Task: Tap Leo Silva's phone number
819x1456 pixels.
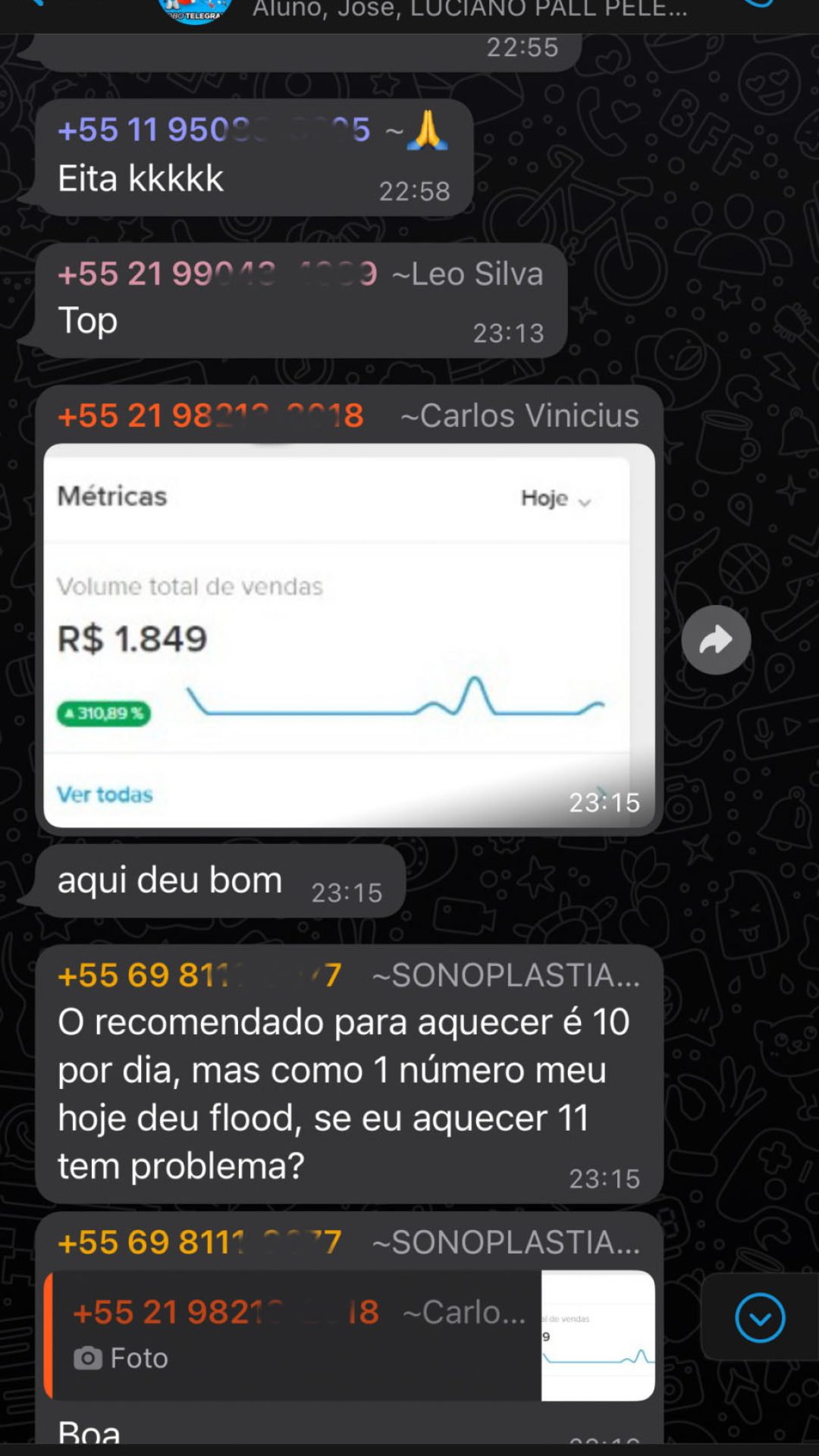Action: [x=217, y=275]
